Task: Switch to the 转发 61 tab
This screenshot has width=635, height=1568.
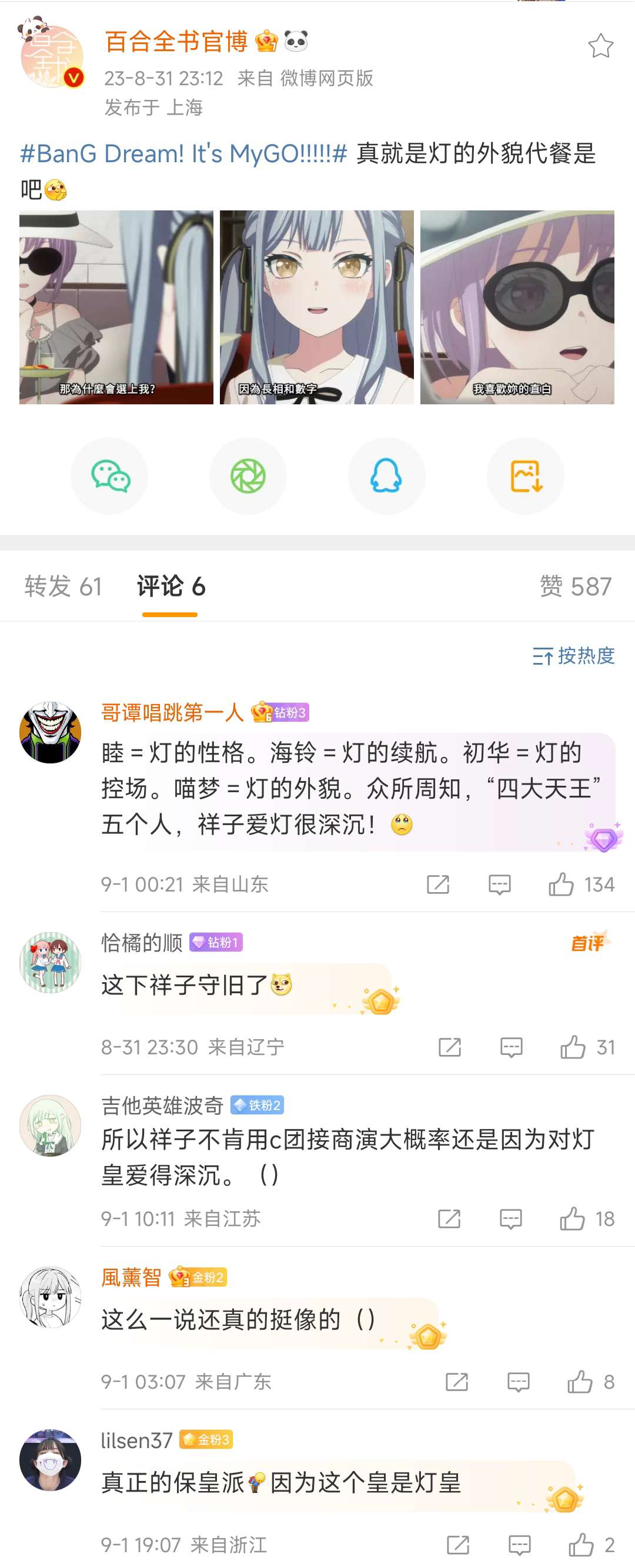Action: coord(63,586)
